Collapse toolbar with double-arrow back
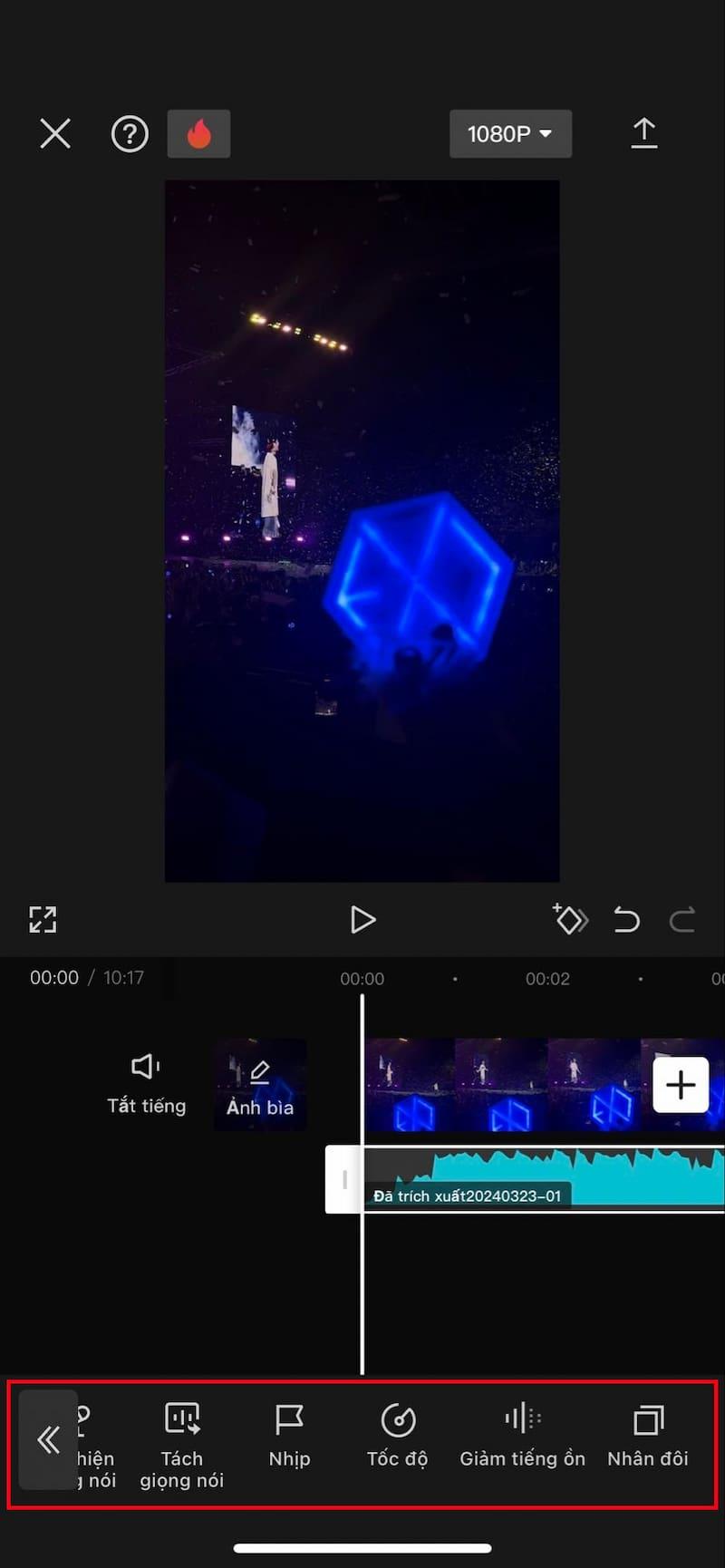The height and width of the screenshot is (1568, 725). point(48,1439)
